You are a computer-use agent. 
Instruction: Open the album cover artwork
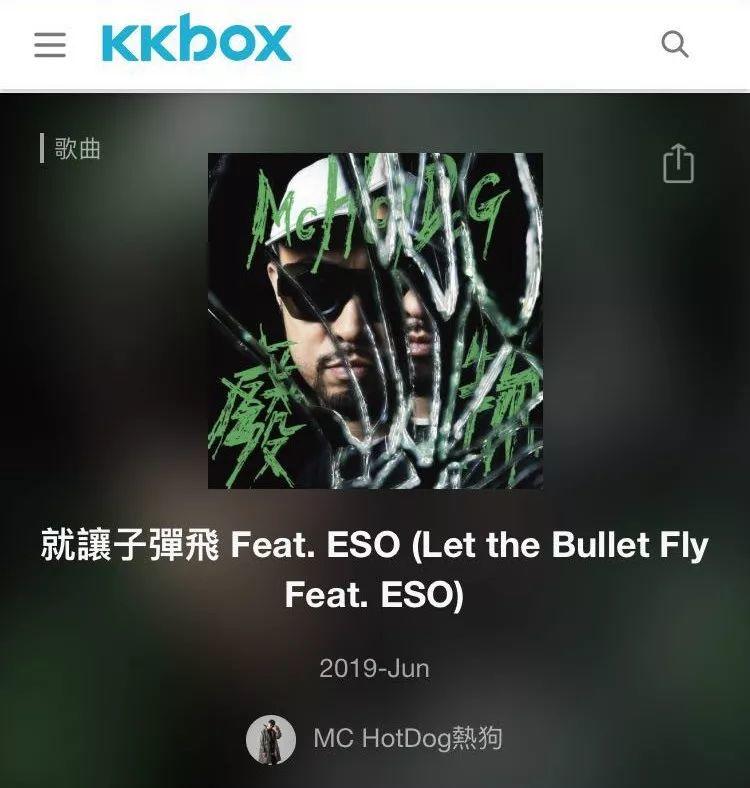(x=375, y=320)
